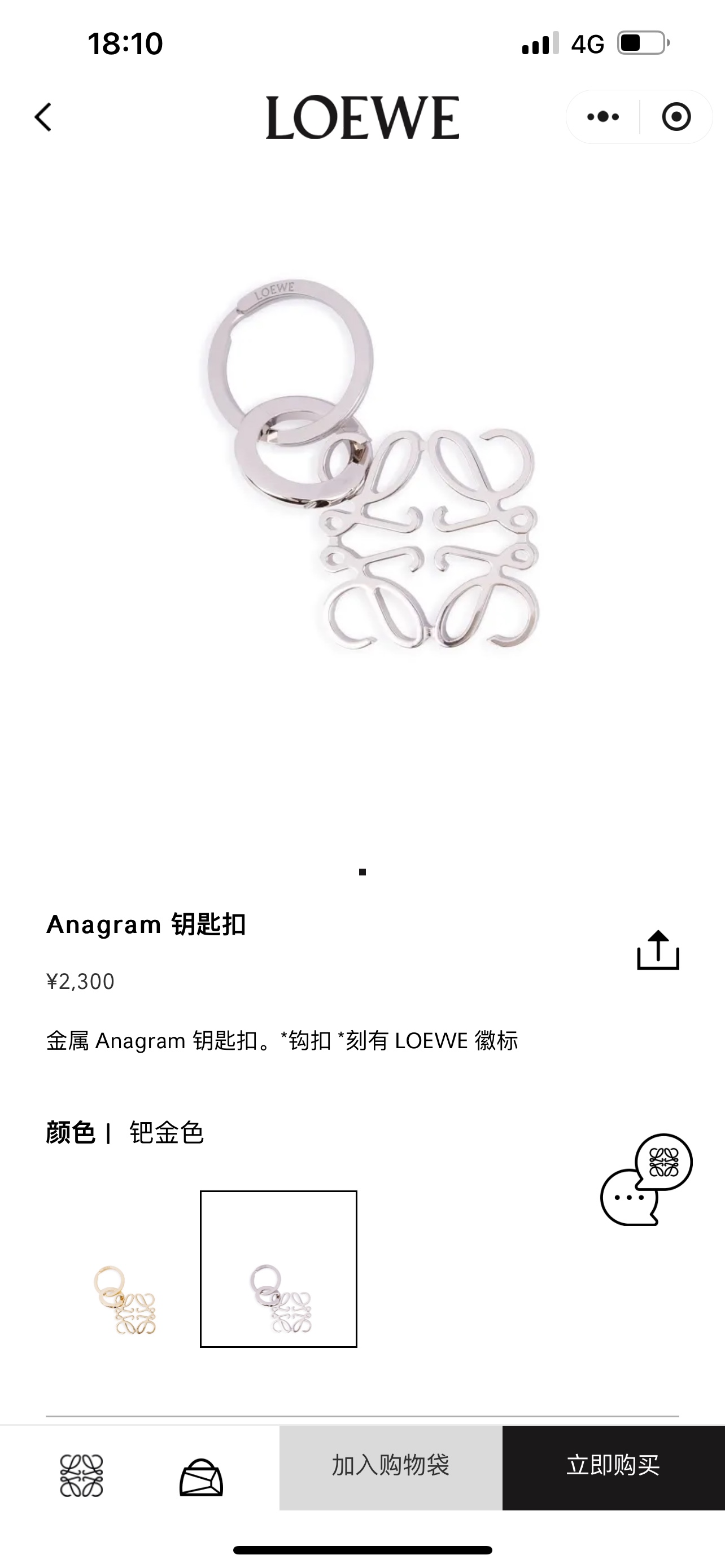
Task: Go back to the previous page
Action: click(43, 117)
